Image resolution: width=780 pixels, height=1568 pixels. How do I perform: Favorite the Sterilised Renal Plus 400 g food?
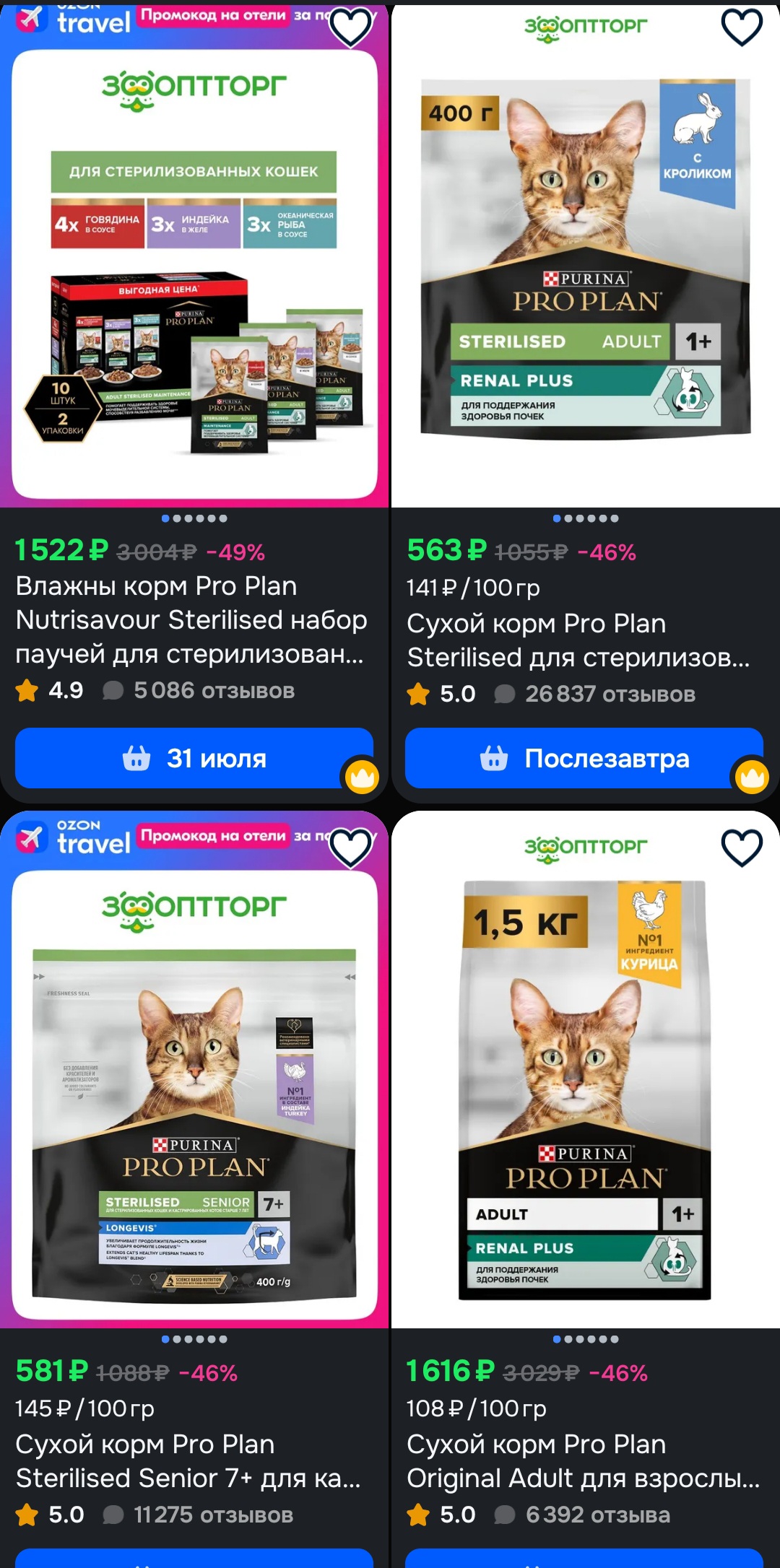pyautogui.click(x=742, y=27)
